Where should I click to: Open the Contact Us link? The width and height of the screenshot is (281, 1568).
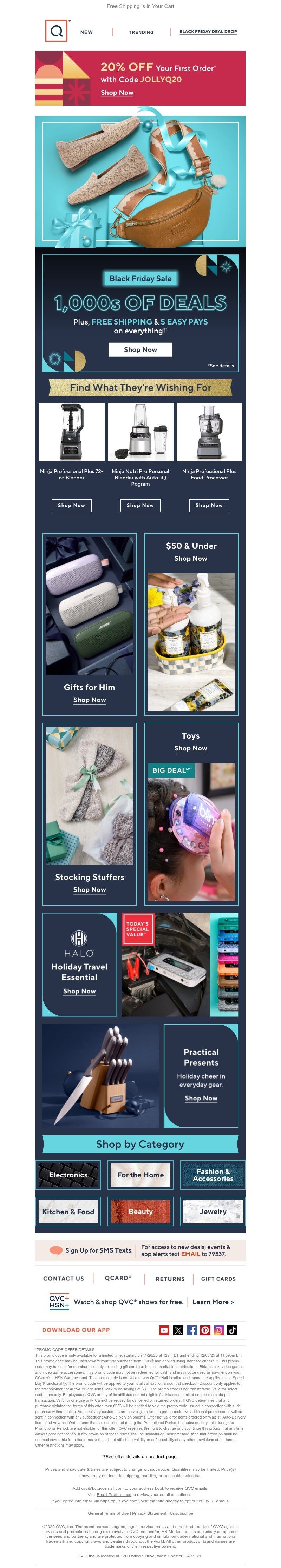tap(63, 1279)
